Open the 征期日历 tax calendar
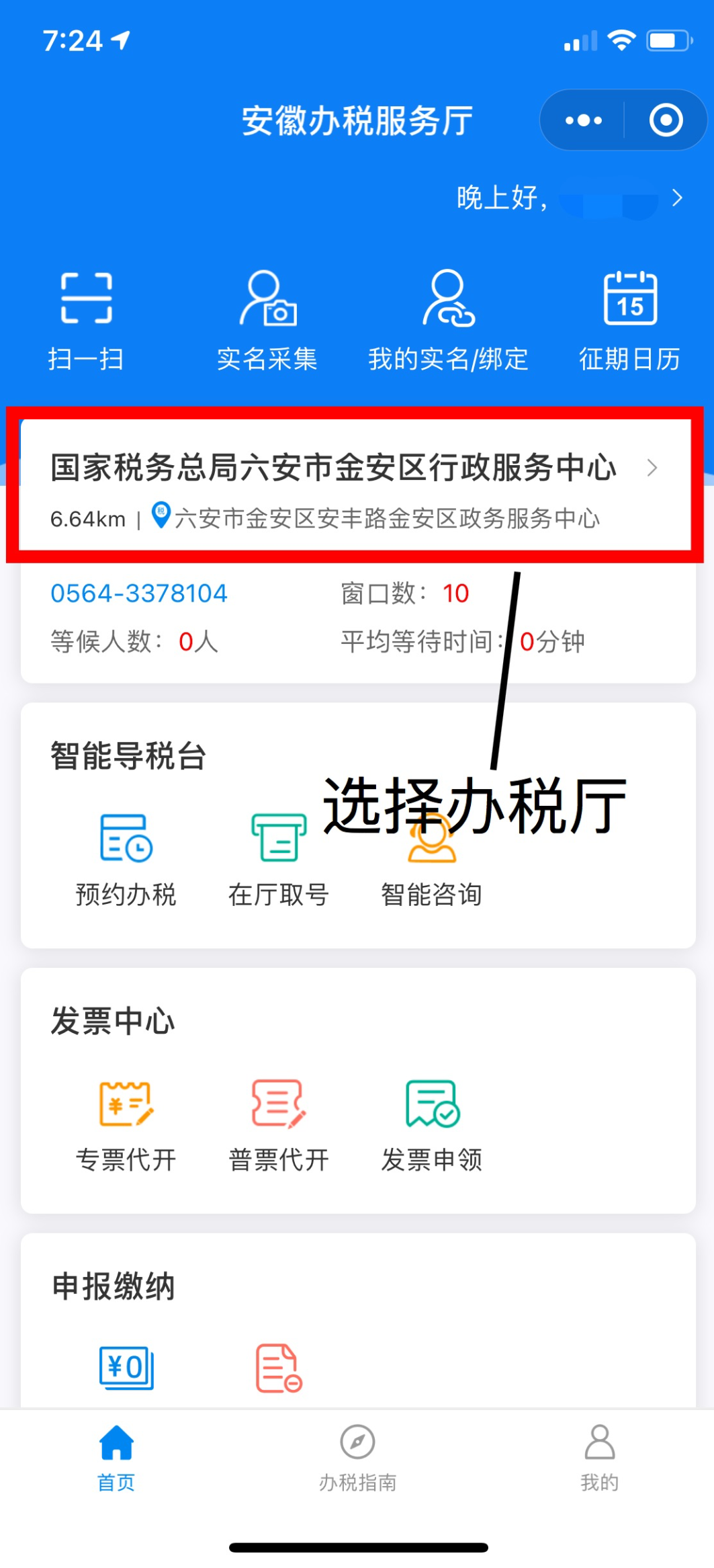The width and height of the screenshot is (714, 1568). tap(629, 321)
